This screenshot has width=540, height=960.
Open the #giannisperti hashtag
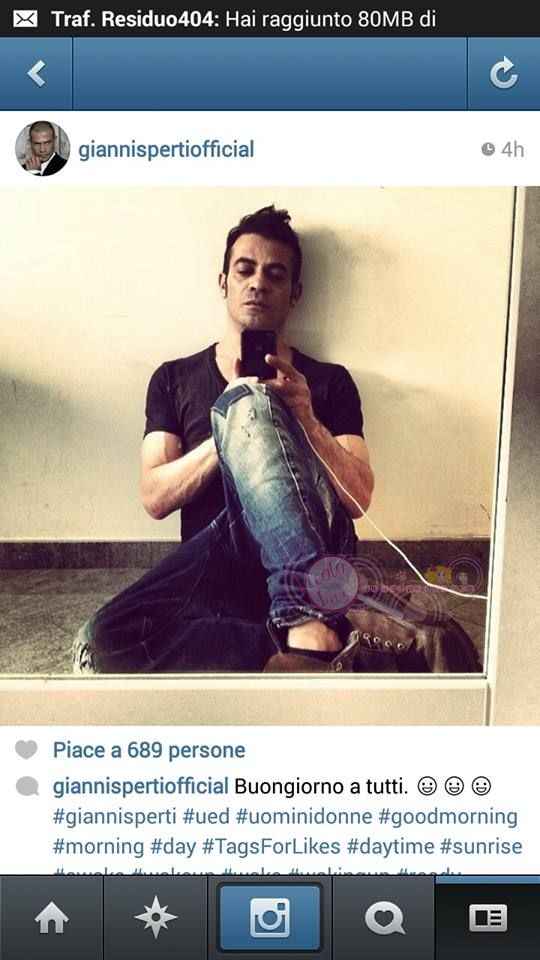pyautogui.click(x=115, y=817)
